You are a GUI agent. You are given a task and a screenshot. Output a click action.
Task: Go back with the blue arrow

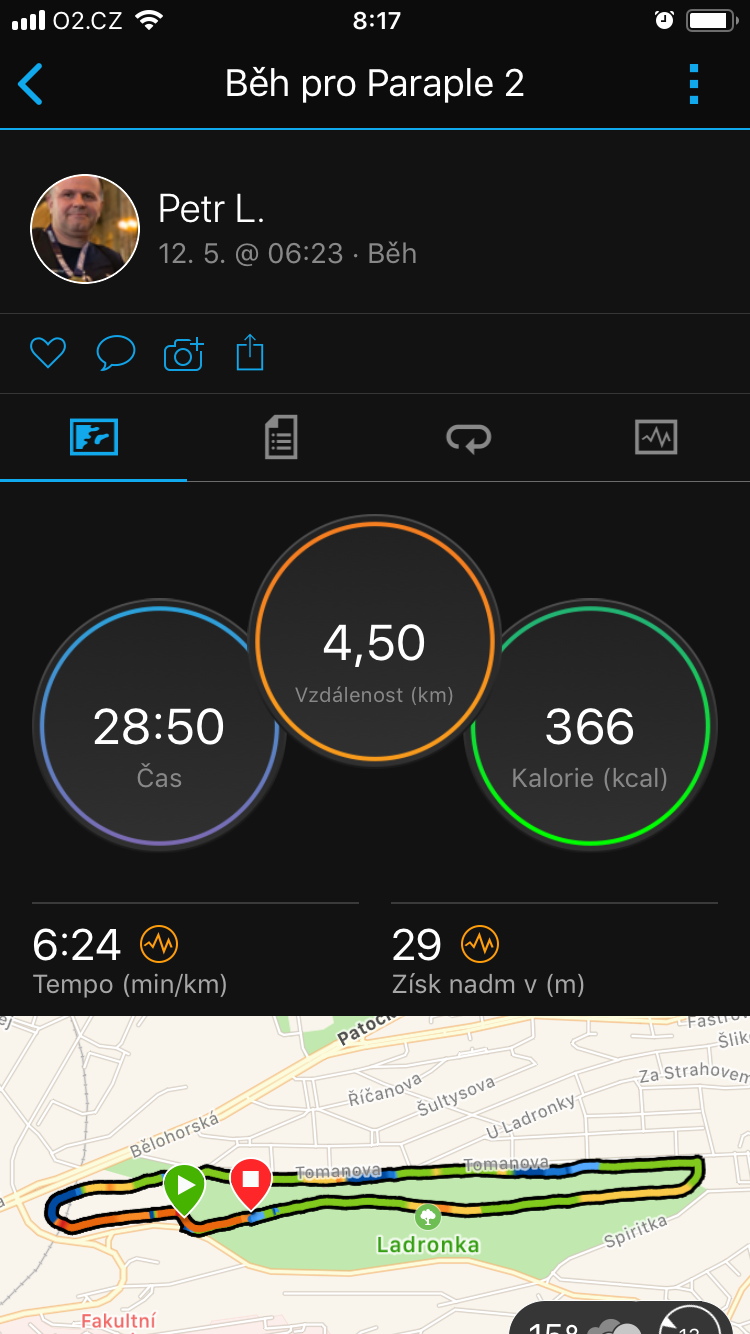(x=31, y=85)
